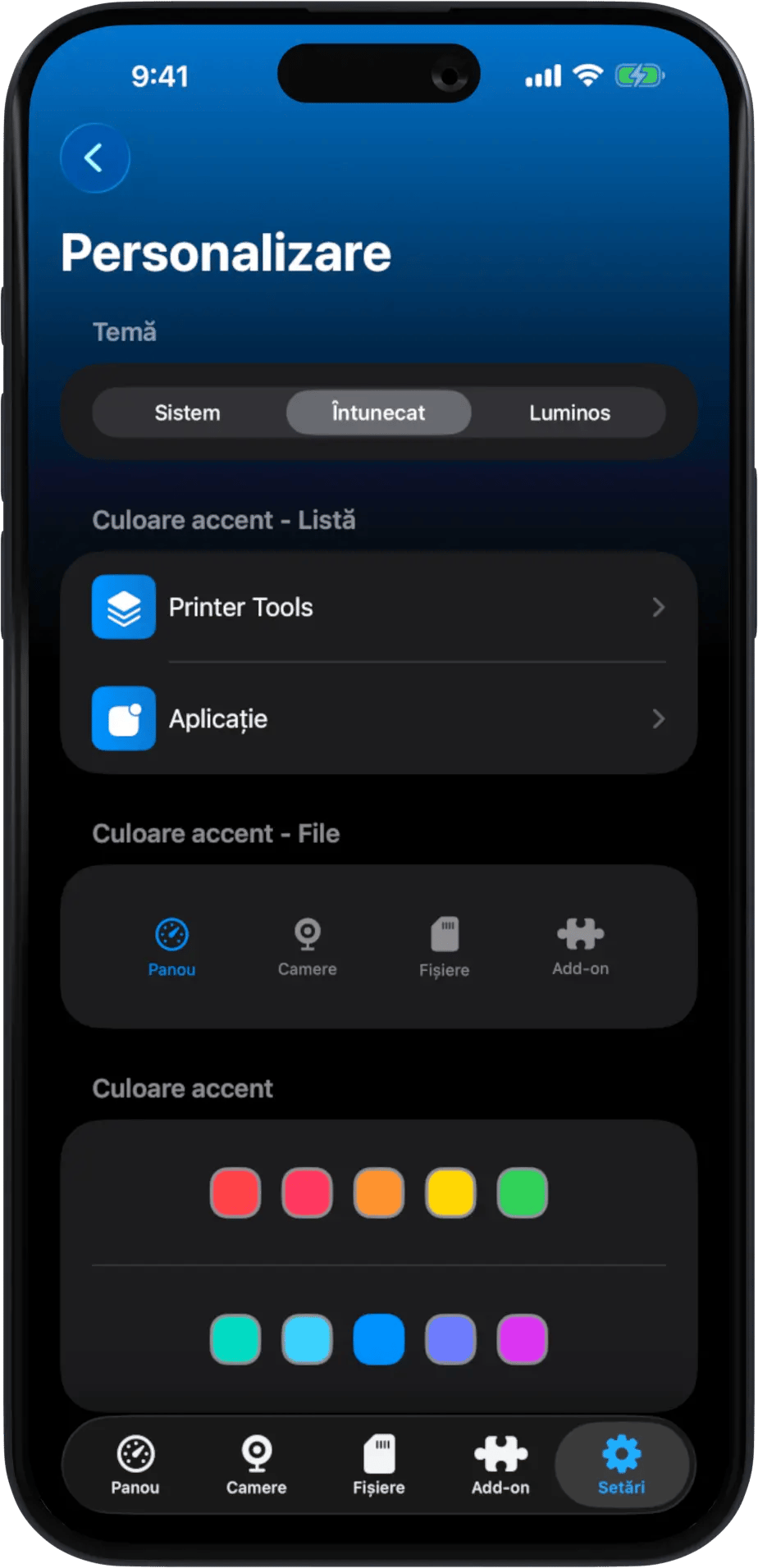Open the Printer Tools accent row
The image size is (758, 1568).
point(378,608)
